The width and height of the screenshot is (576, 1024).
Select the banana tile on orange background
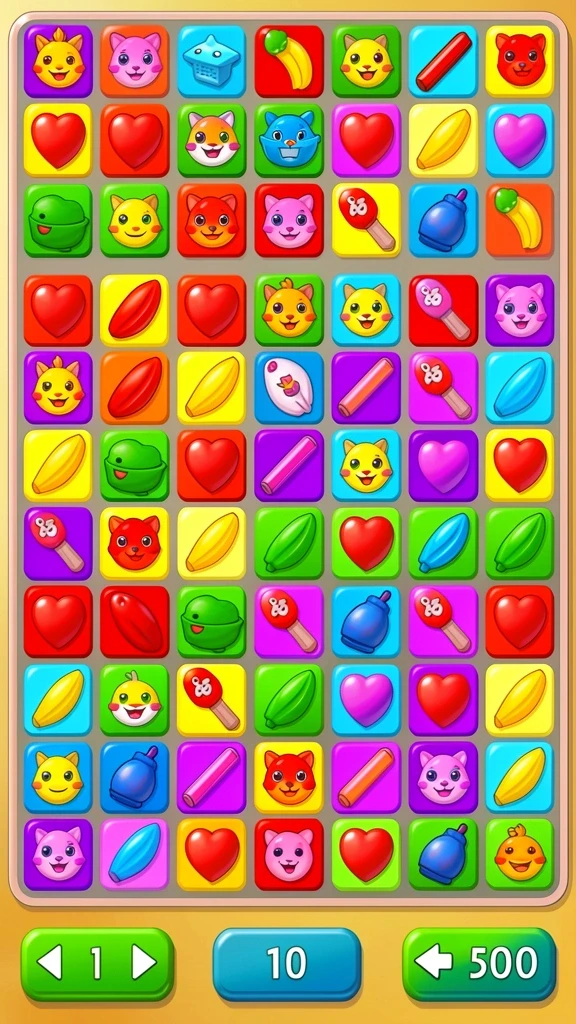tap(520, 219)
